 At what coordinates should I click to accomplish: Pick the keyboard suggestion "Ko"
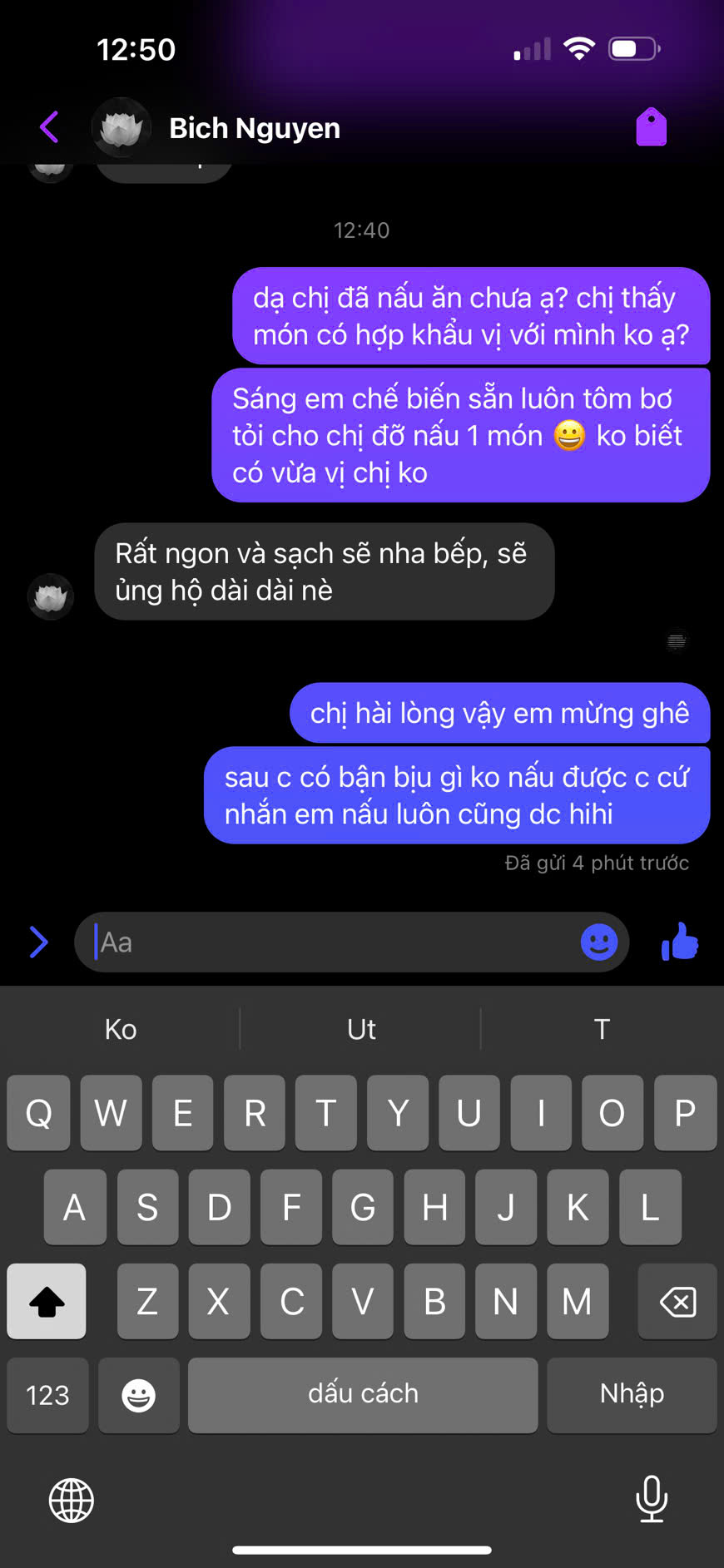[121, 1029]
